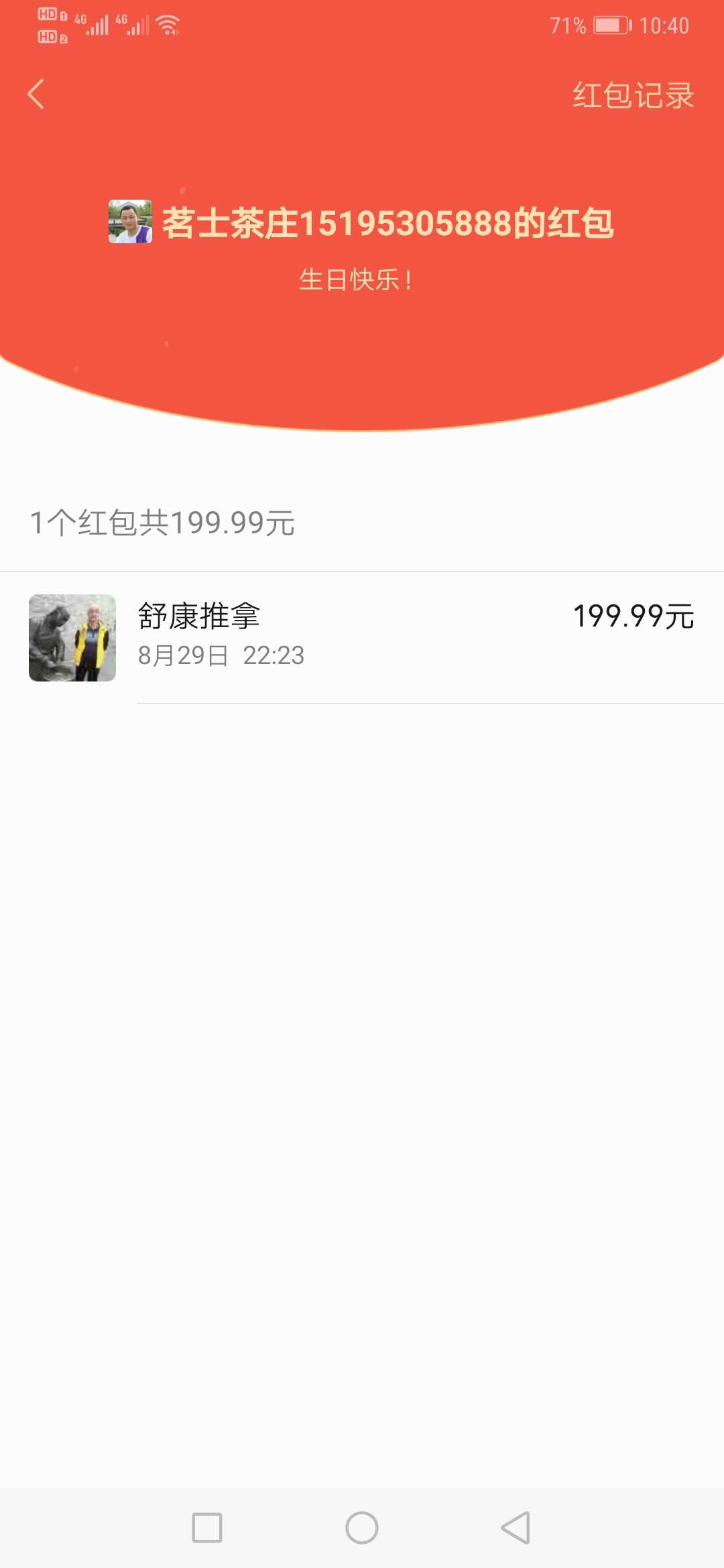724x1568 pixels.
Task: Open the recent apps overview
Action: pos(207,1528)
